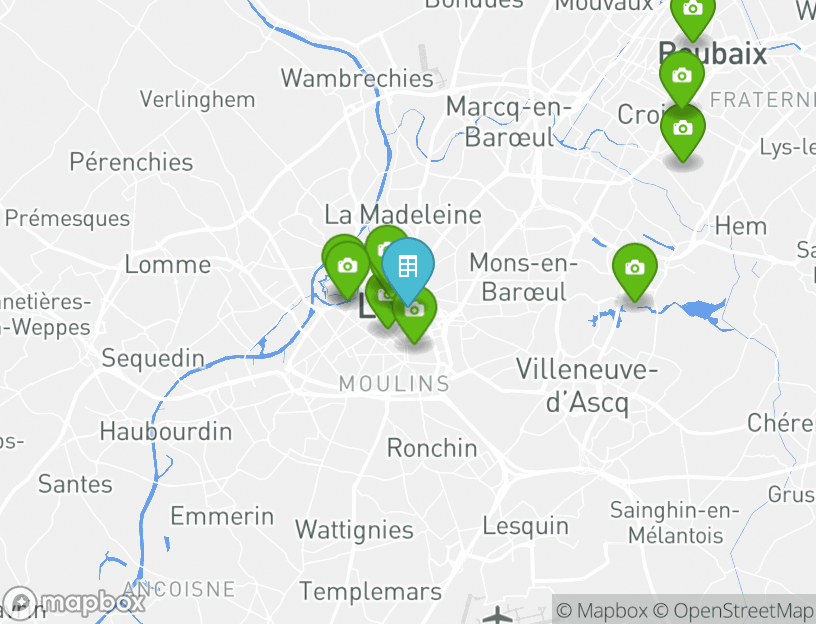816x624 pixels.
Task: Select the blue building marker in Lille
Action: 407,267
